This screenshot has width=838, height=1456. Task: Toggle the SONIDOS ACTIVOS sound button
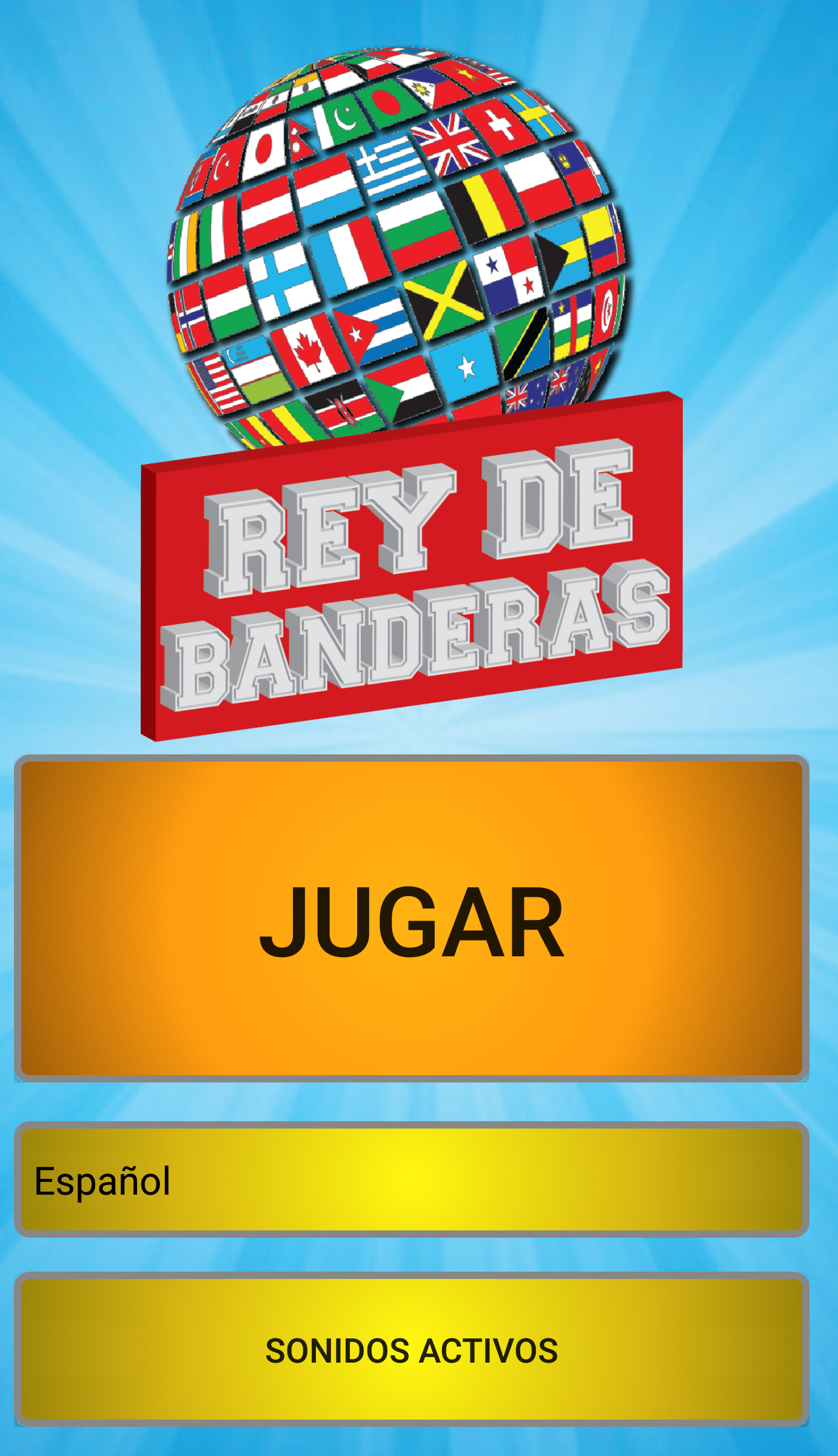(x=412, y=1350)
